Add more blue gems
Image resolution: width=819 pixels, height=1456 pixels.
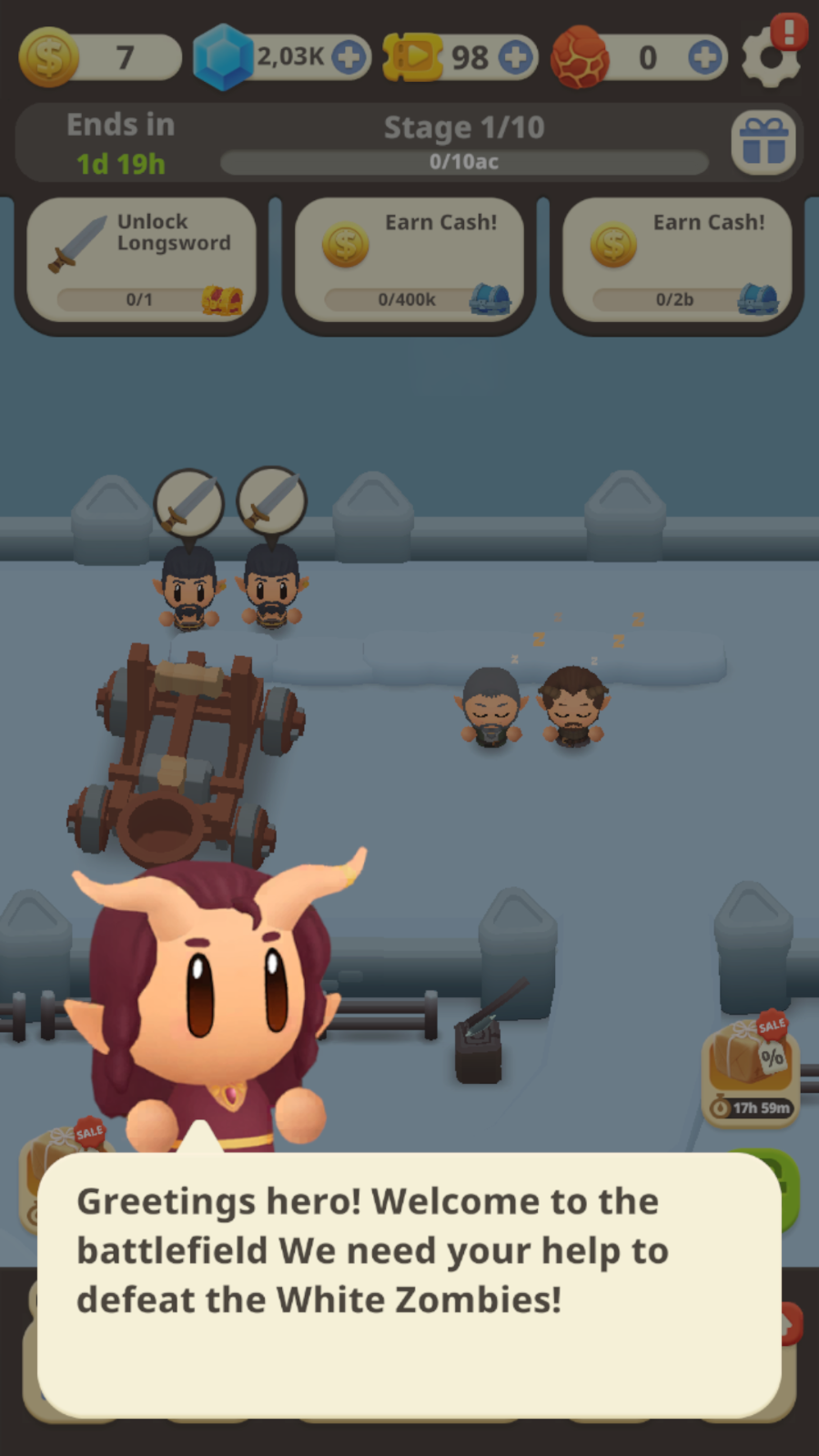click(x=349, y=56)
